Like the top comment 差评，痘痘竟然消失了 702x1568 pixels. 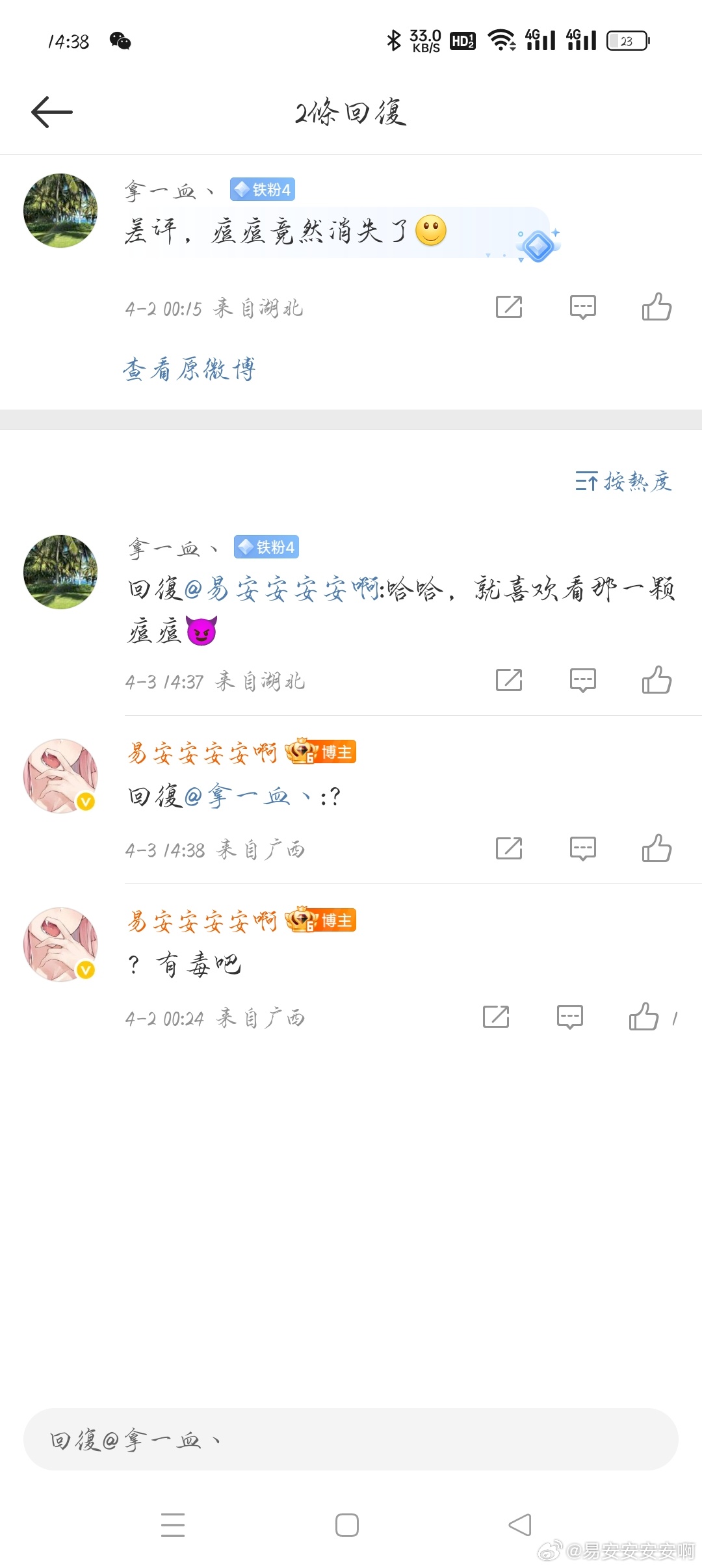(x=656, y=307)
